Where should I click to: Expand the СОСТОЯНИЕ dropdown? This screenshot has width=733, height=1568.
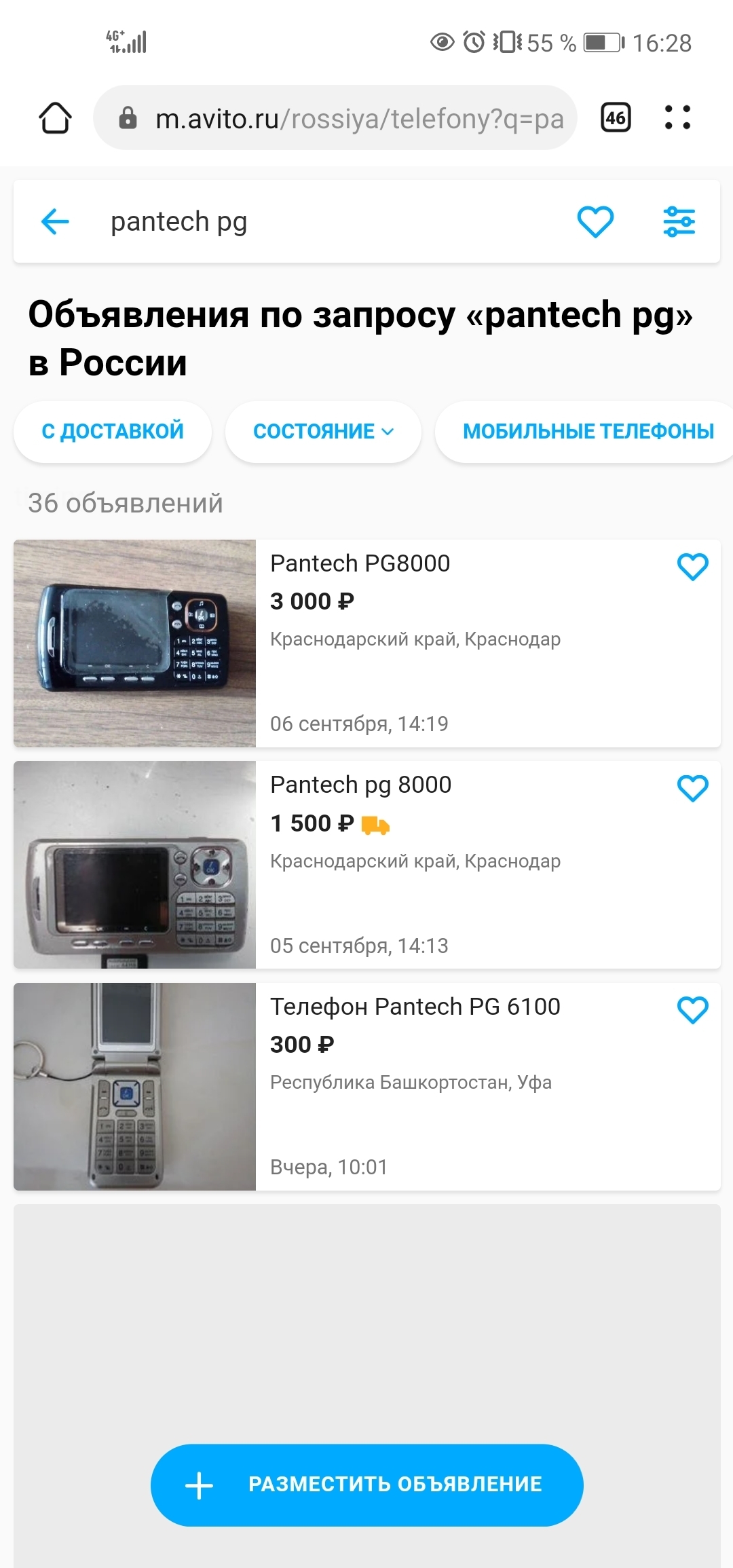[x=323, y=432]
